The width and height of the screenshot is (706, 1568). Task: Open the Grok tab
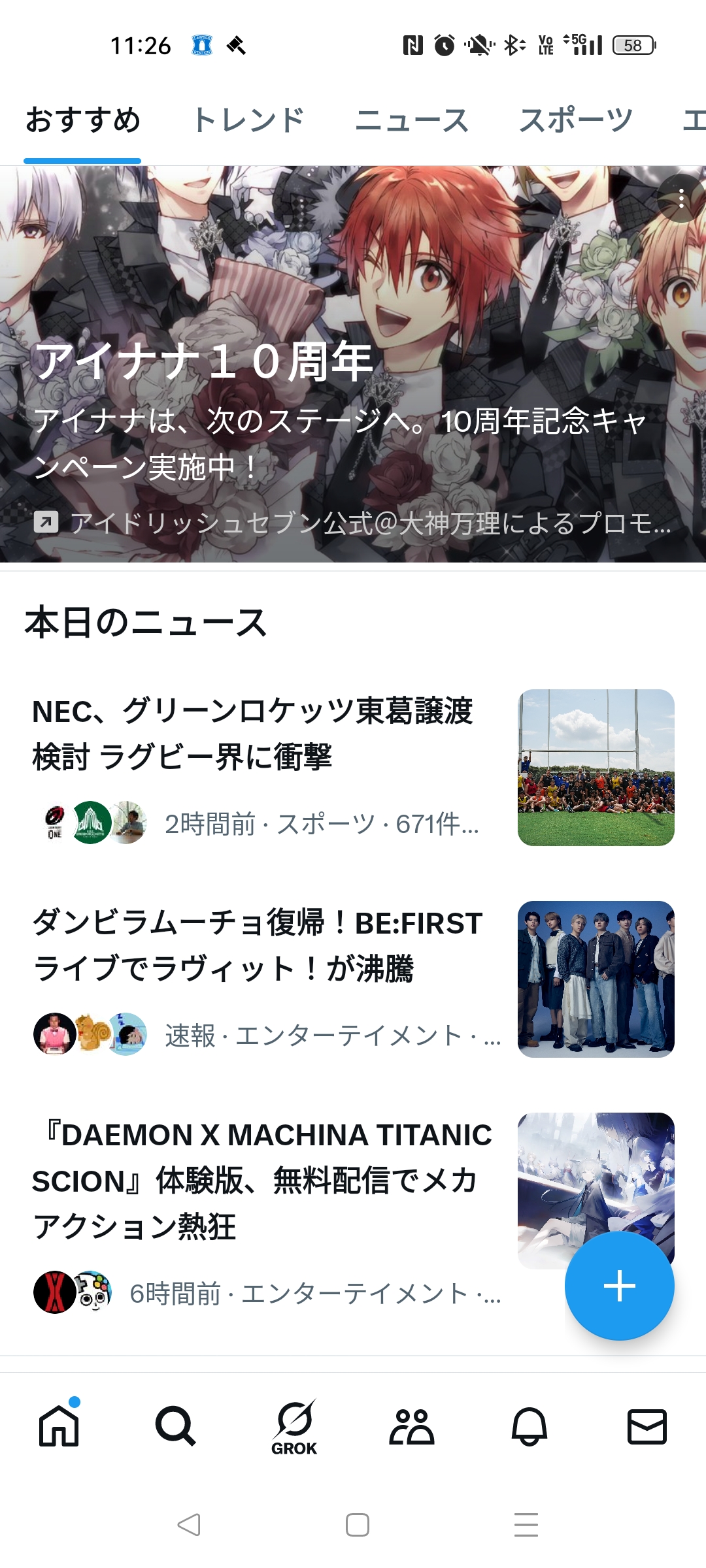point(294,1427)
